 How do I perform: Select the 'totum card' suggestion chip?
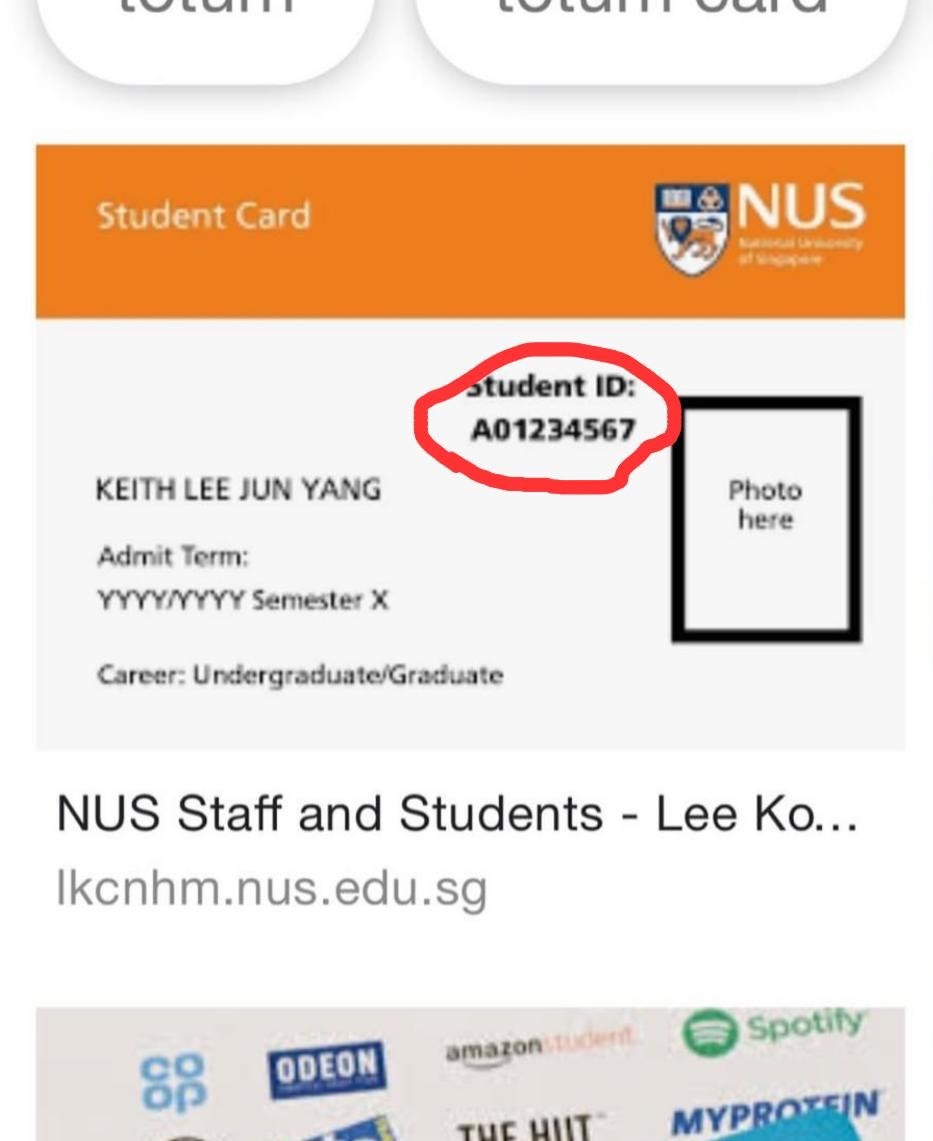[660, 30]
